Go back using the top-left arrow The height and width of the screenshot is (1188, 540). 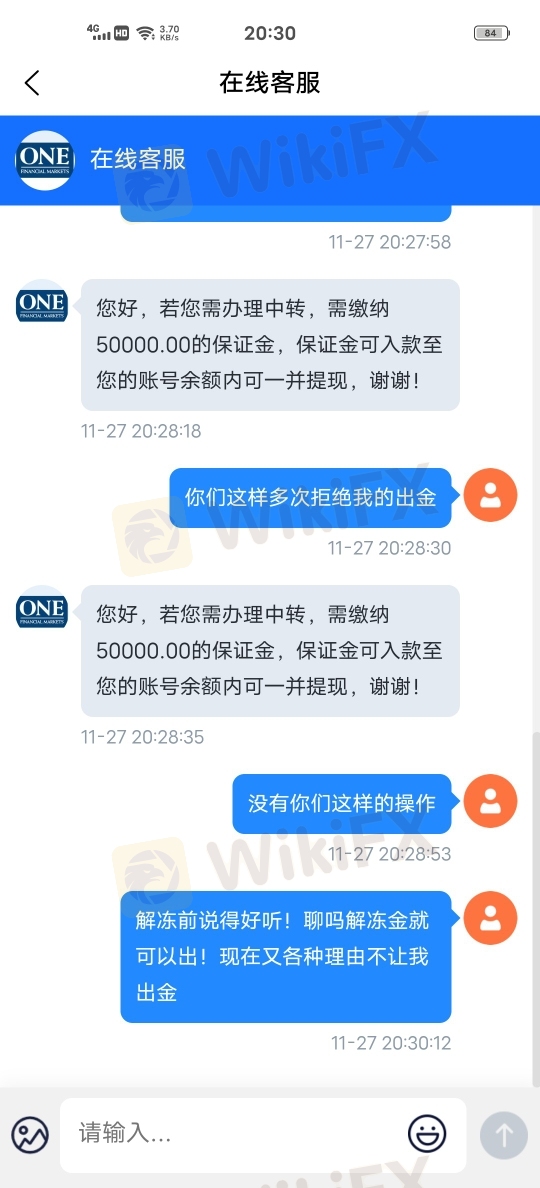[32, 83]
